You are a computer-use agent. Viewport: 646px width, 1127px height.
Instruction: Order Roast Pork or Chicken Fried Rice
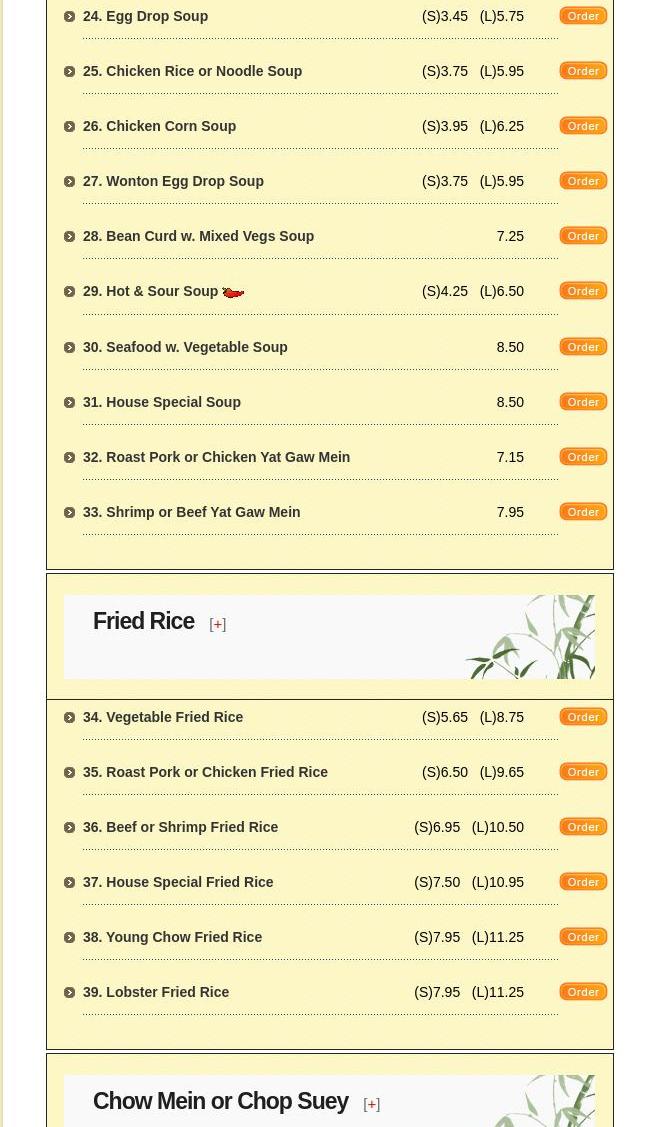[583, 772]
